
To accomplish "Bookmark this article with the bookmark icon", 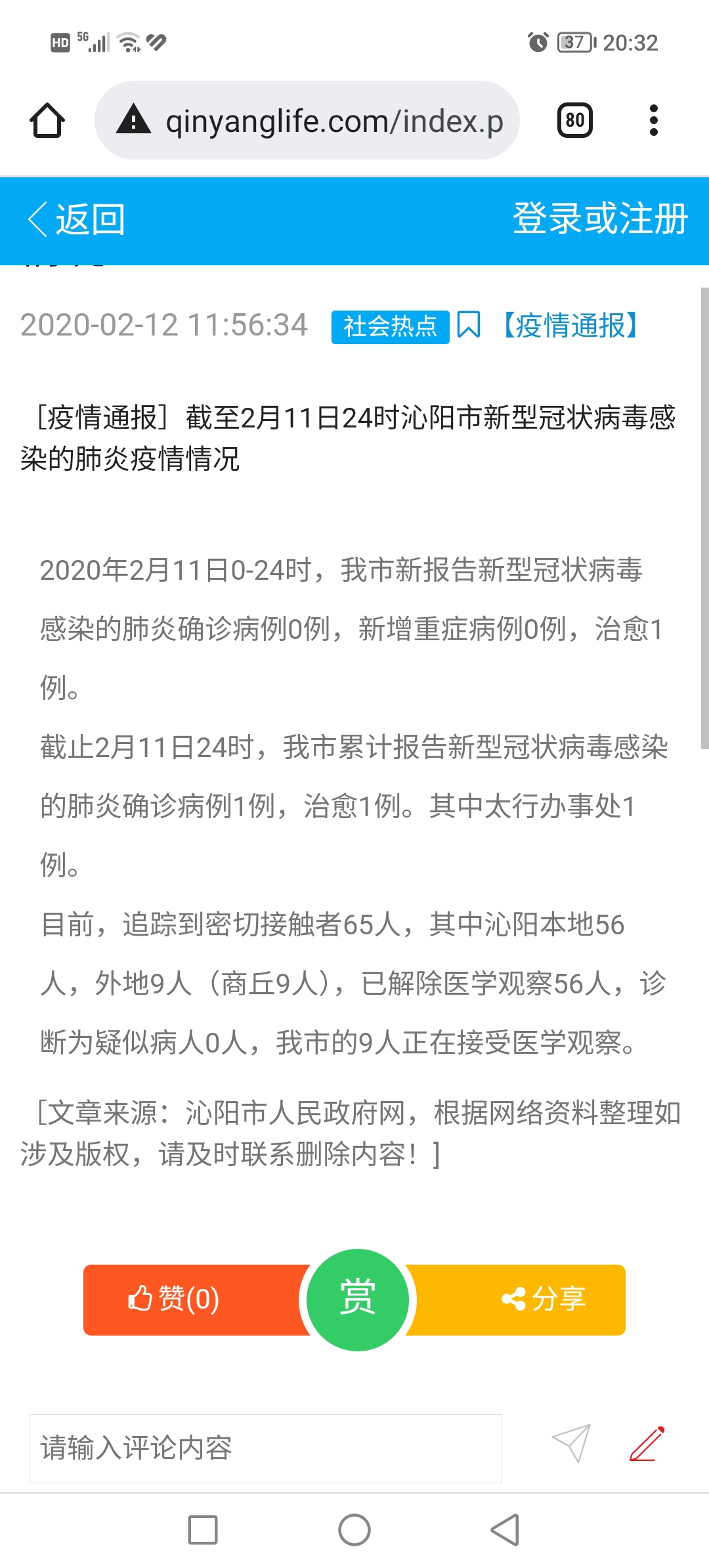I will tap(469, 325).
